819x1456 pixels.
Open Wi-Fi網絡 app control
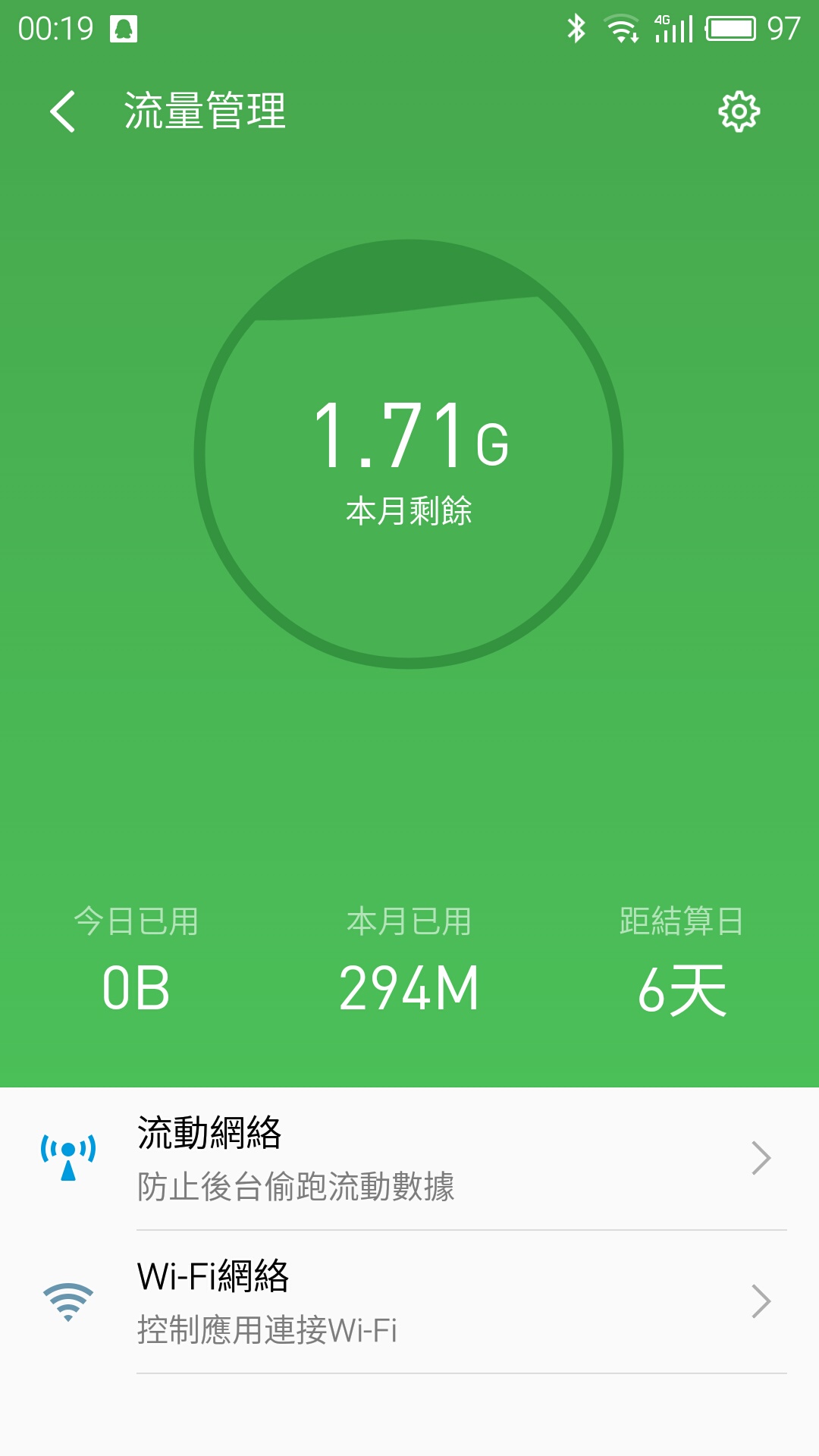click(409, 1302)
